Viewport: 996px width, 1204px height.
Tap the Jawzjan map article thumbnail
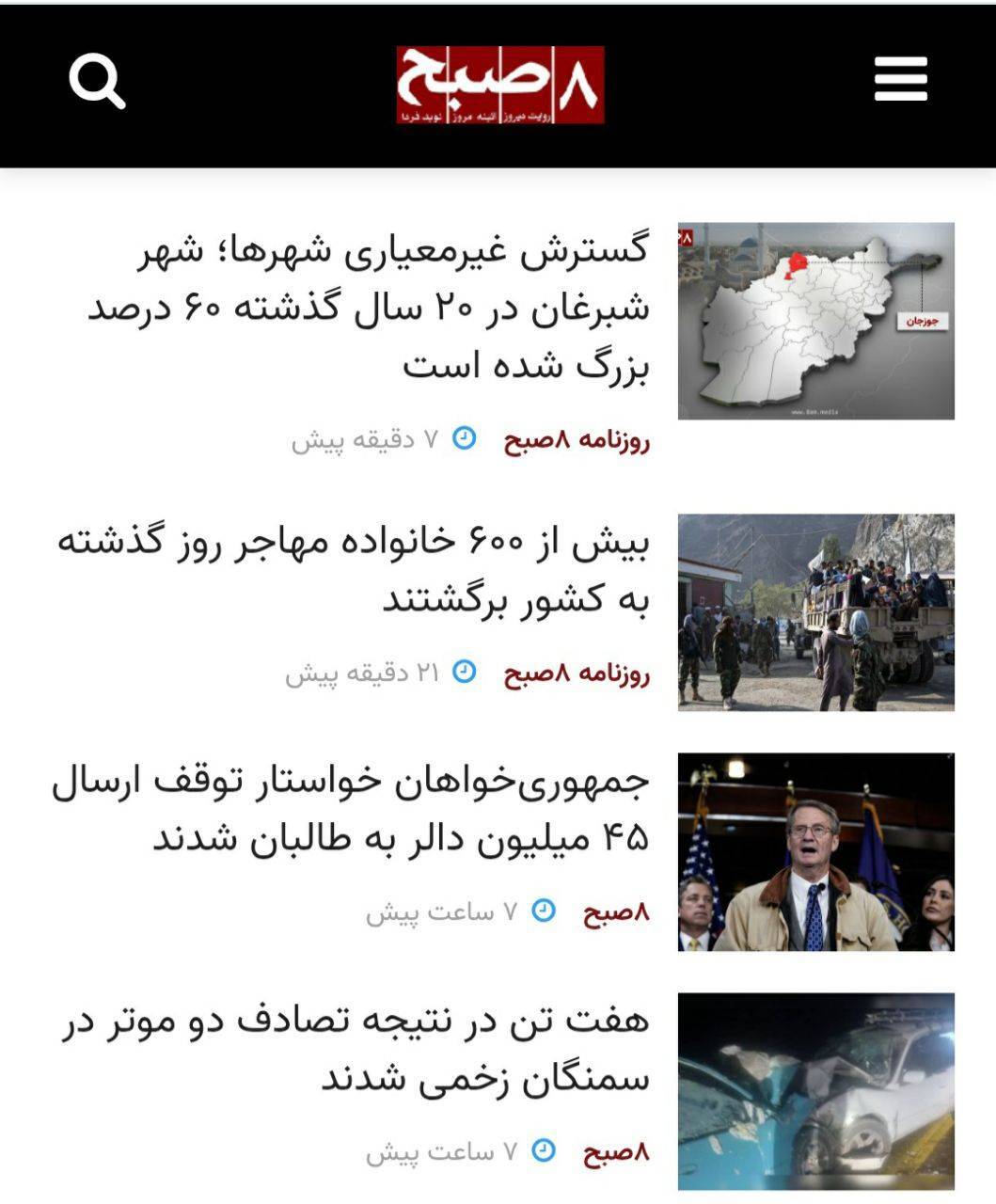click(x=815, y=321)
